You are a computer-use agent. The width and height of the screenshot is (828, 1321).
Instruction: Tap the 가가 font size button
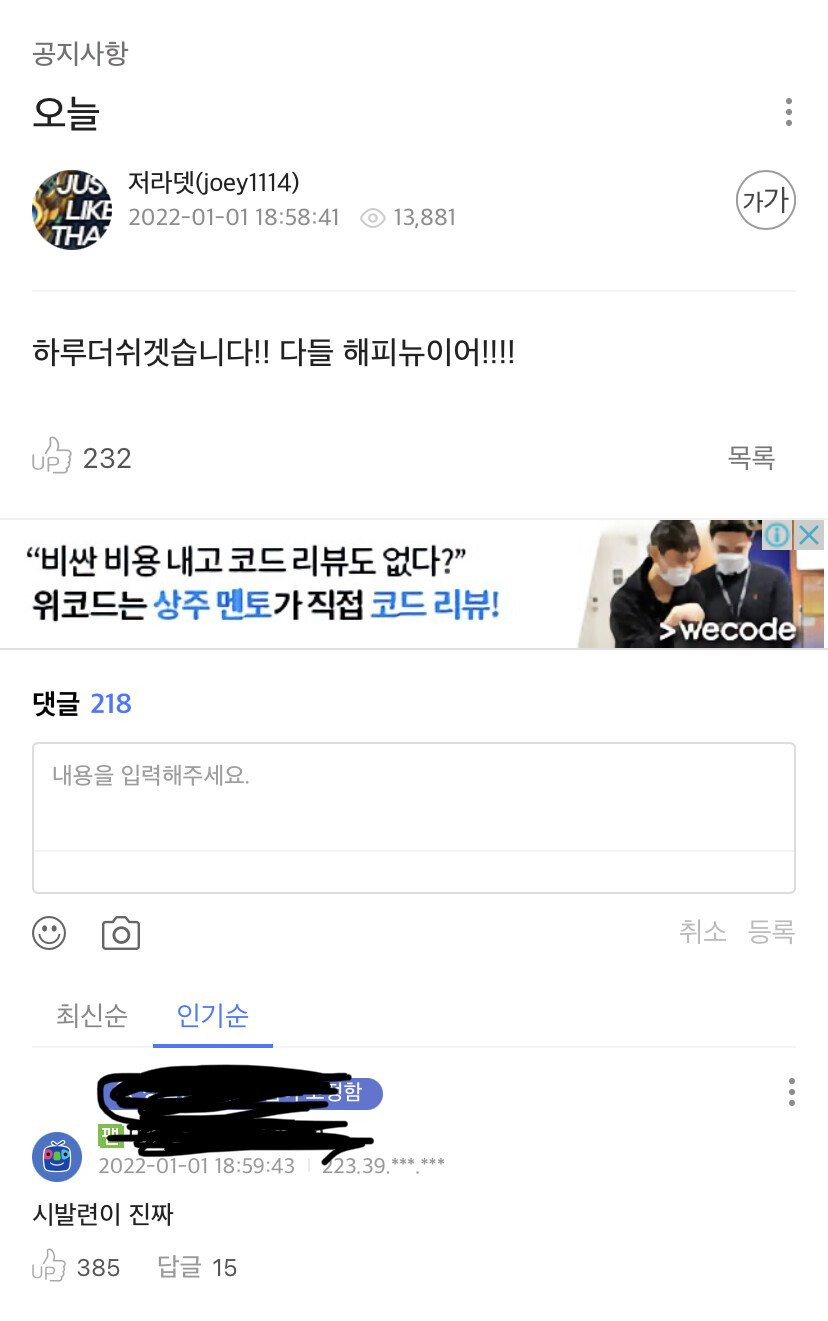coord(765,201)
